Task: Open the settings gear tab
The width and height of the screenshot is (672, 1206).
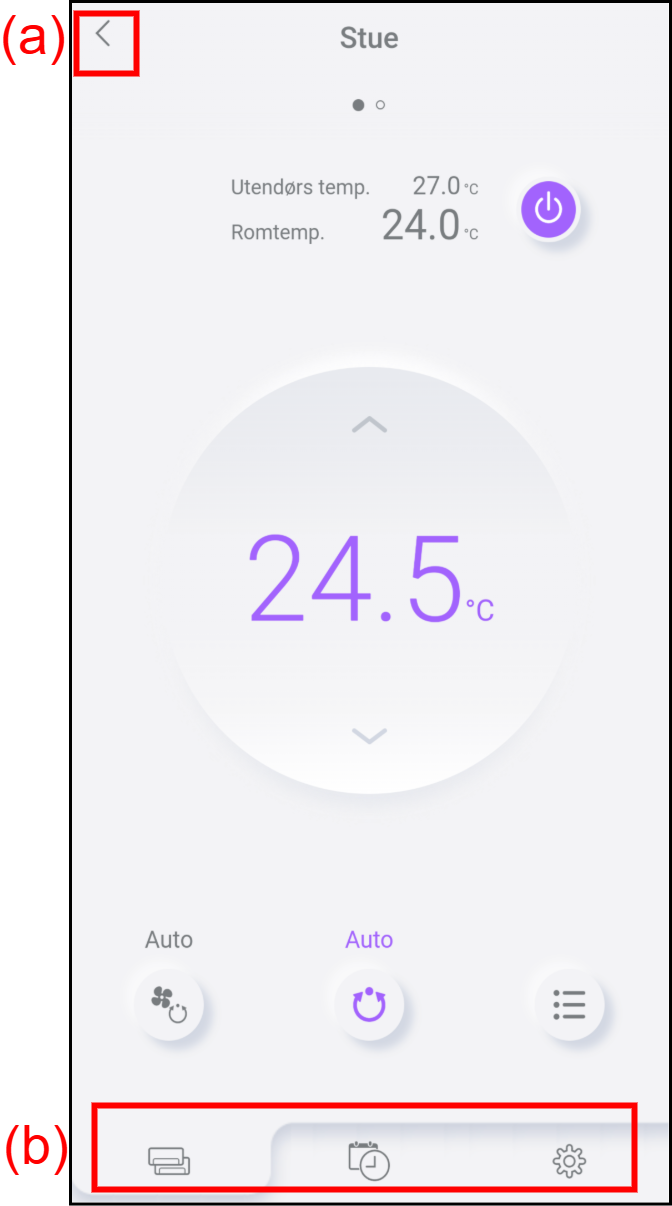Action: point(569,1160)
